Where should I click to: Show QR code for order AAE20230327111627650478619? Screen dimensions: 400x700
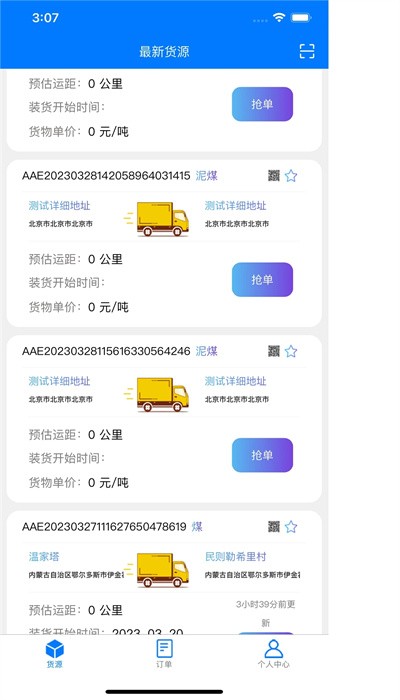coord(274,527)
